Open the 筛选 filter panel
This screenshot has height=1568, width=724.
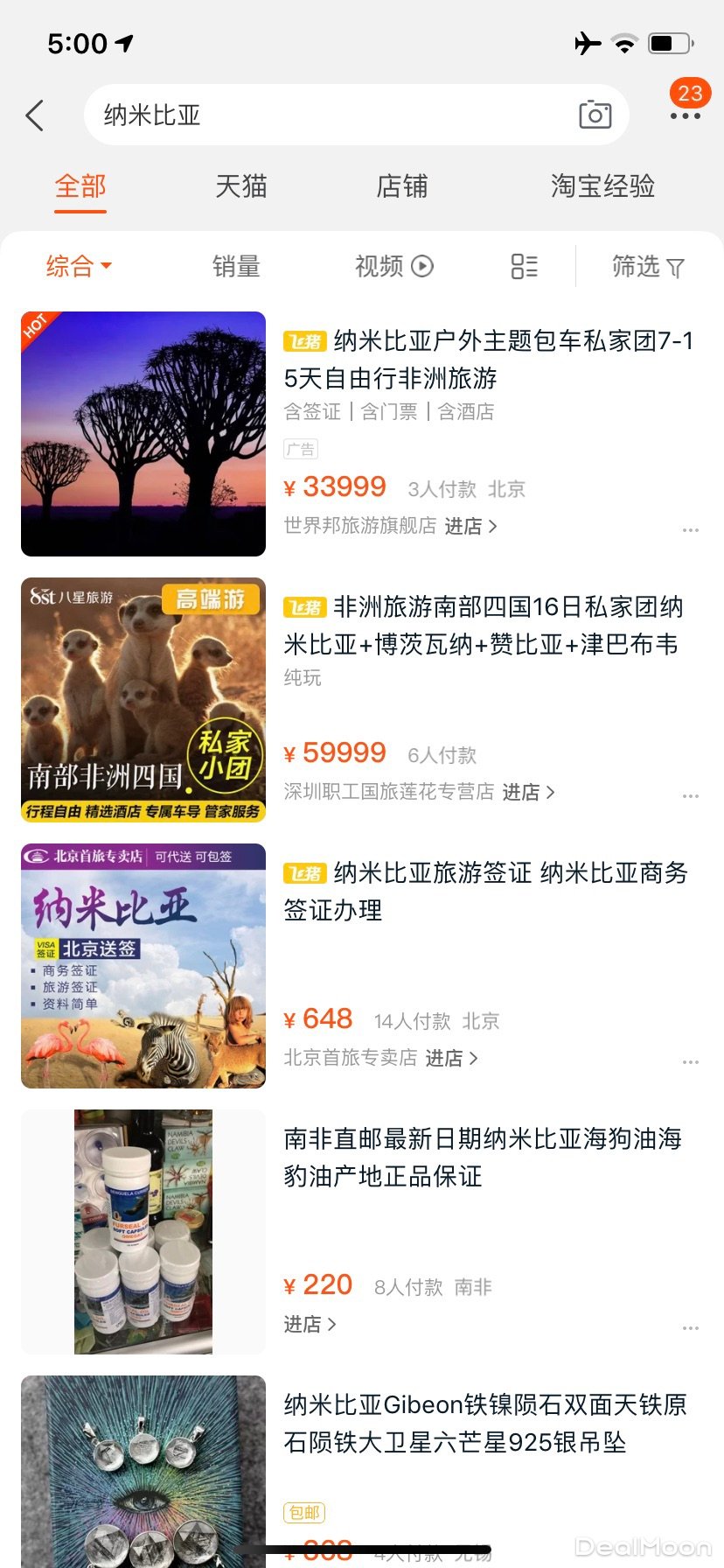pos(647,266)
